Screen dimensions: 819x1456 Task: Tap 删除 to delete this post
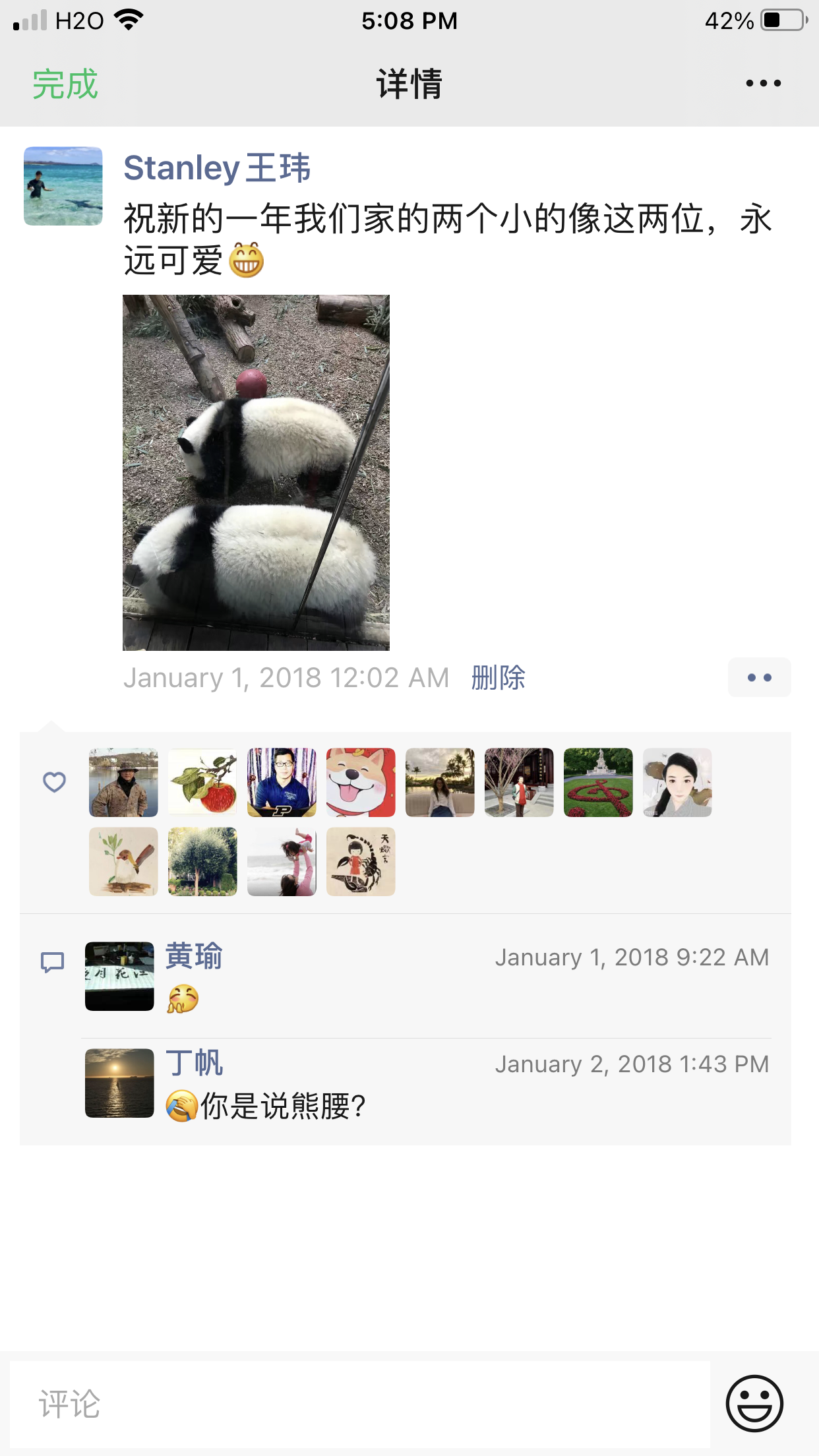[x=498, y=678]
